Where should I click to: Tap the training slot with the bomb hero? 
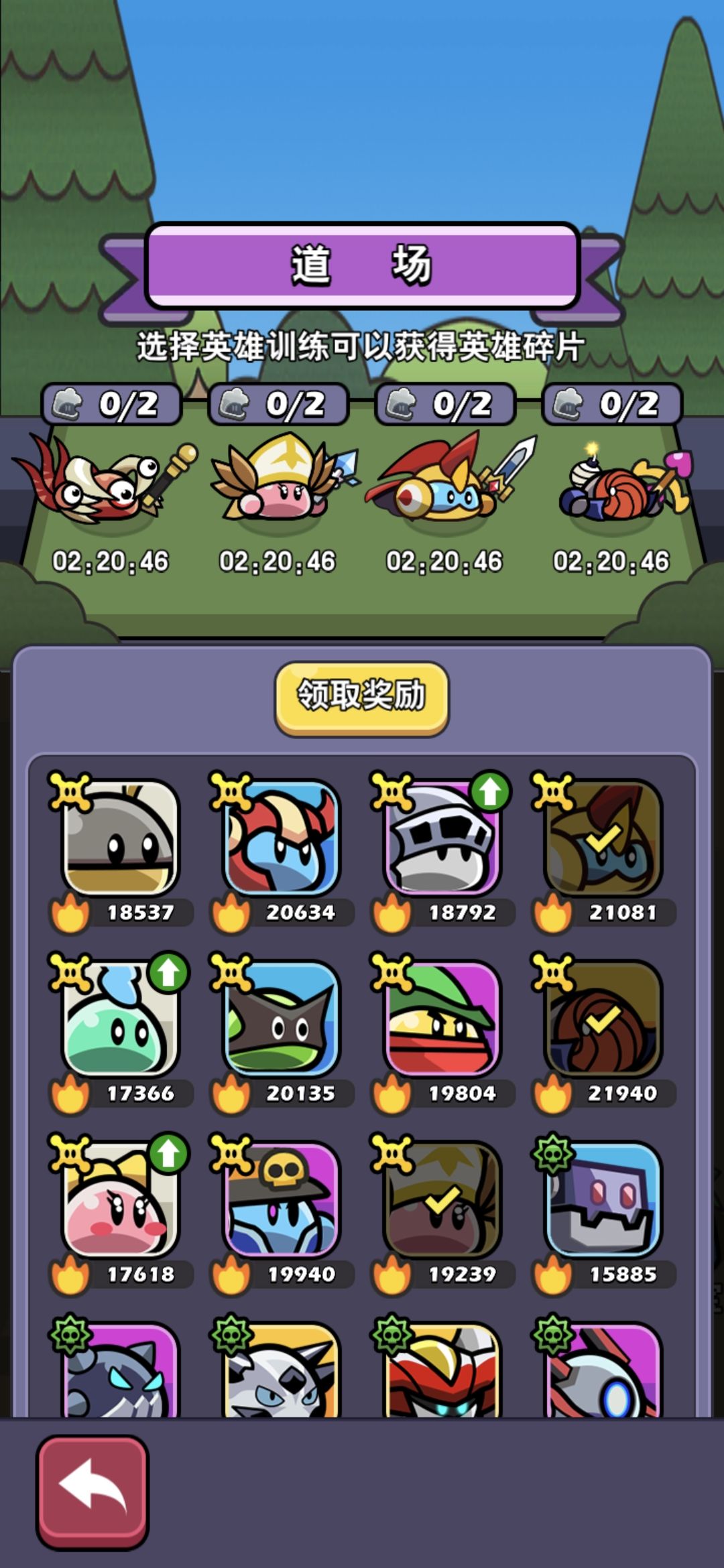pyautogui.click(x=612, y=482)
